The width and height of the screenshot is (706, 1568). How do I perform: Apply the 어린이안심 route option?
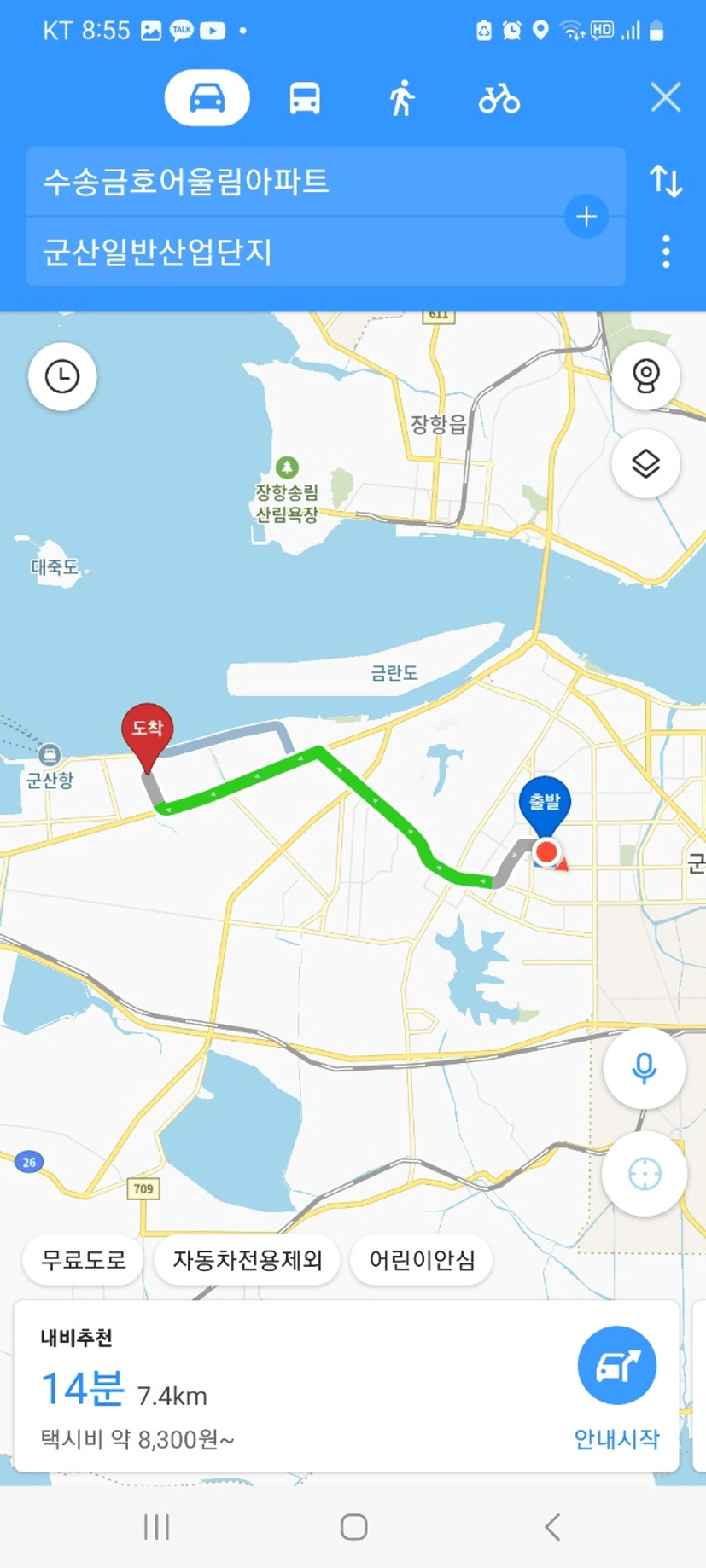tap(422, 1259)
